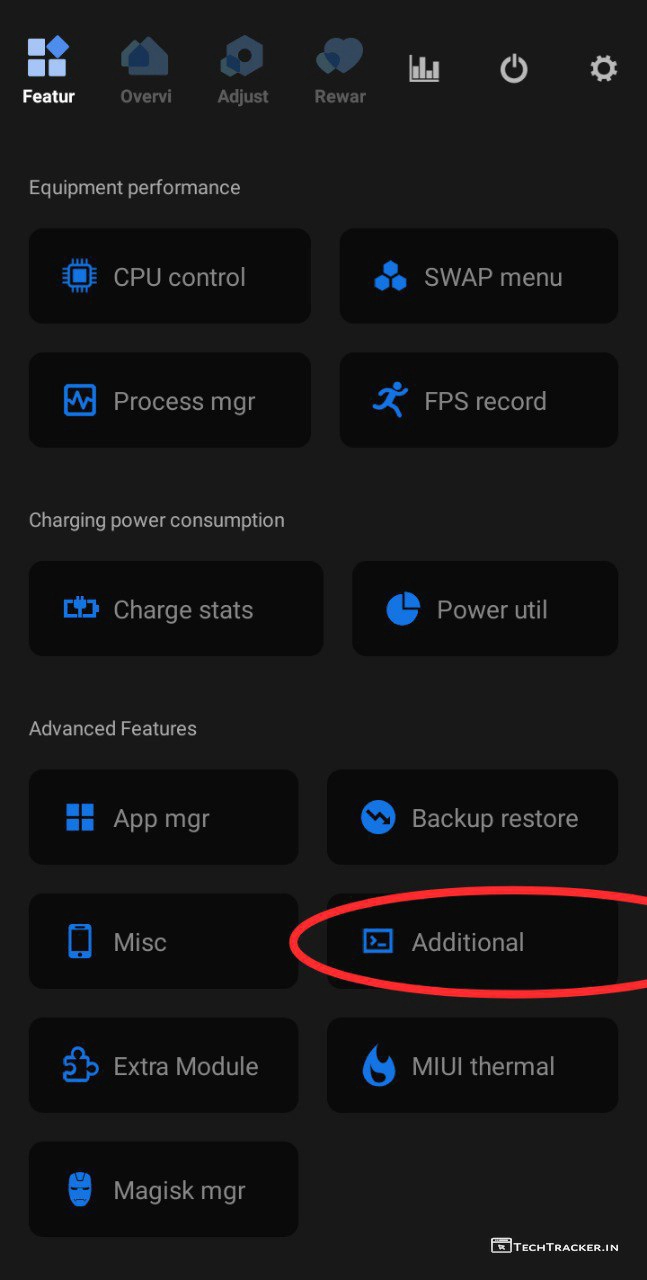Screen dimensions: 647x1280
Task: Open App mgr
Action: click(163, 818)
